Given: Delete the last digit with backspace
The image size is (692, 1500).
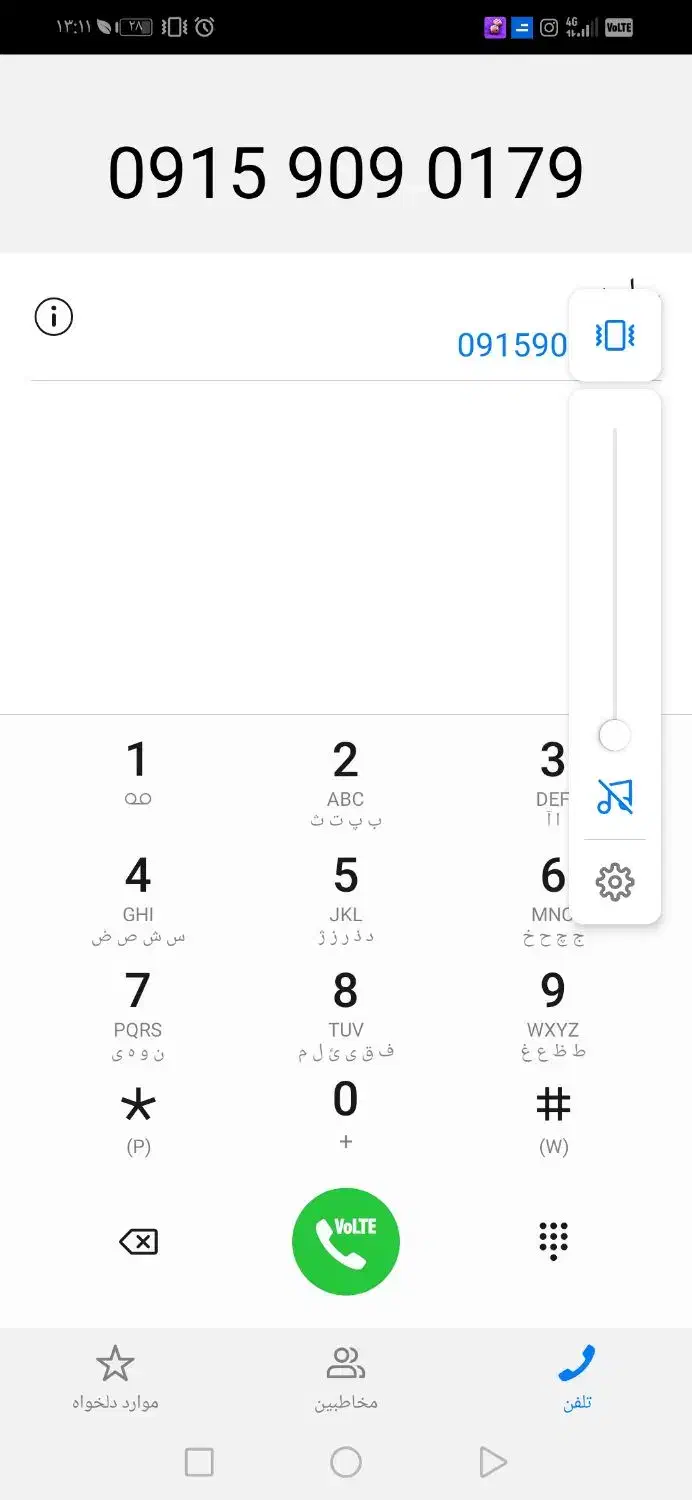Looking at the screenshot, I should [x=138, y=1242].
